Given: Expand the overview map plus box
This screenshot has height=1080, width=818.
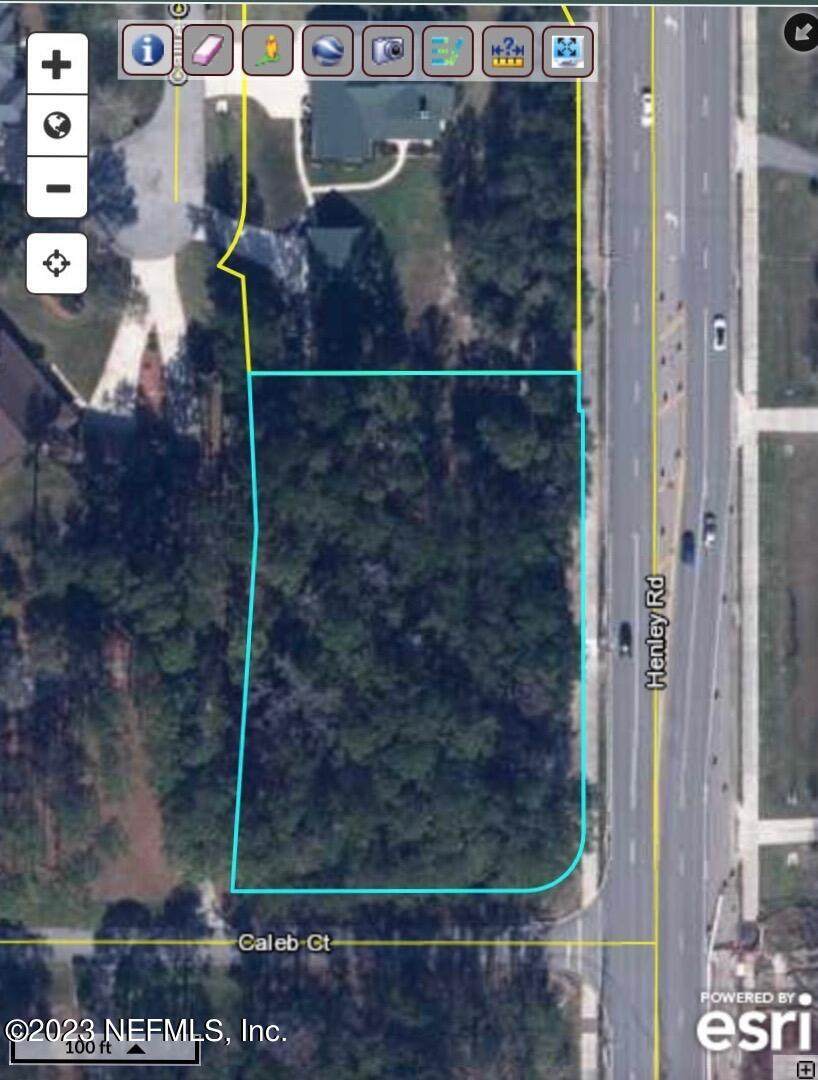Looking at the screenshot, I should [807, 1069].
